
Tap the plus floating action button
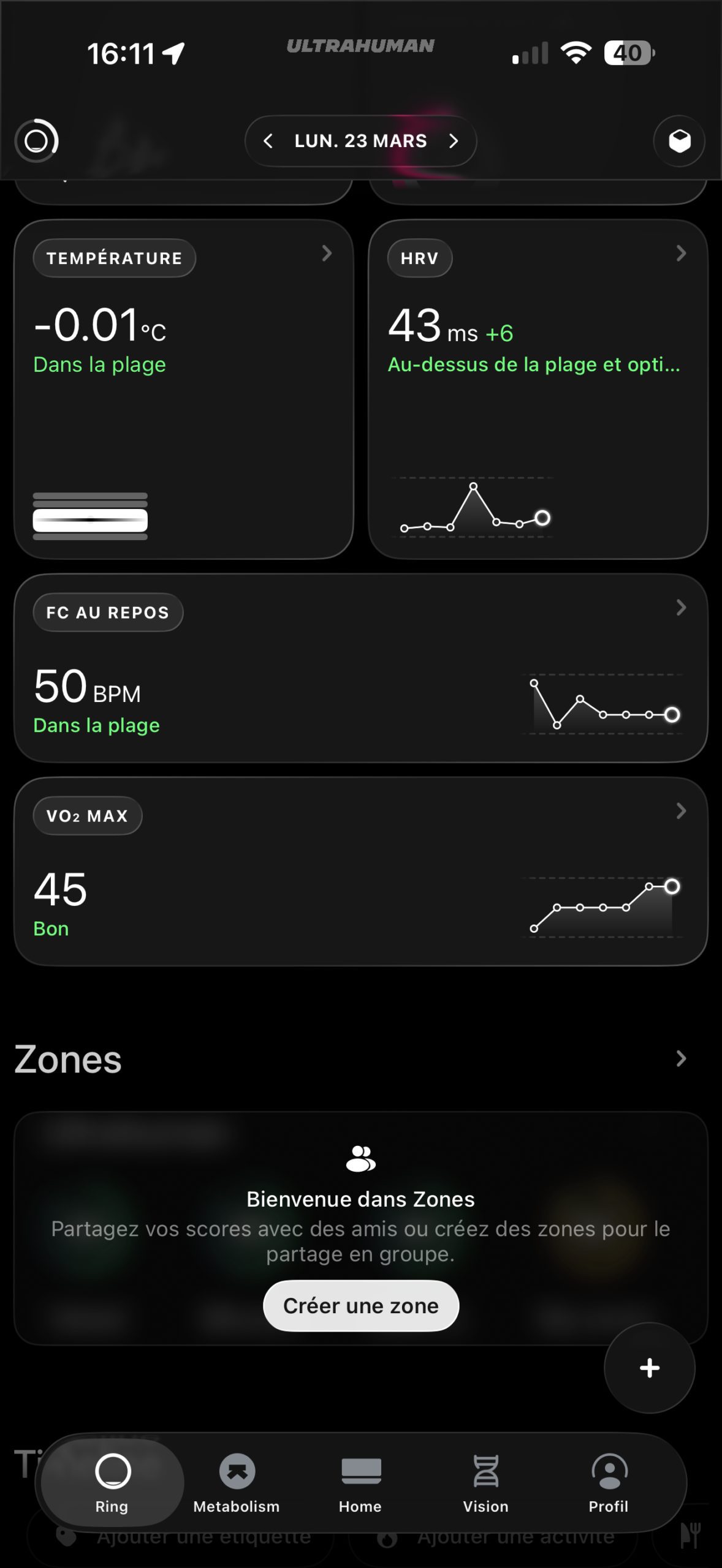(649, 1368)
